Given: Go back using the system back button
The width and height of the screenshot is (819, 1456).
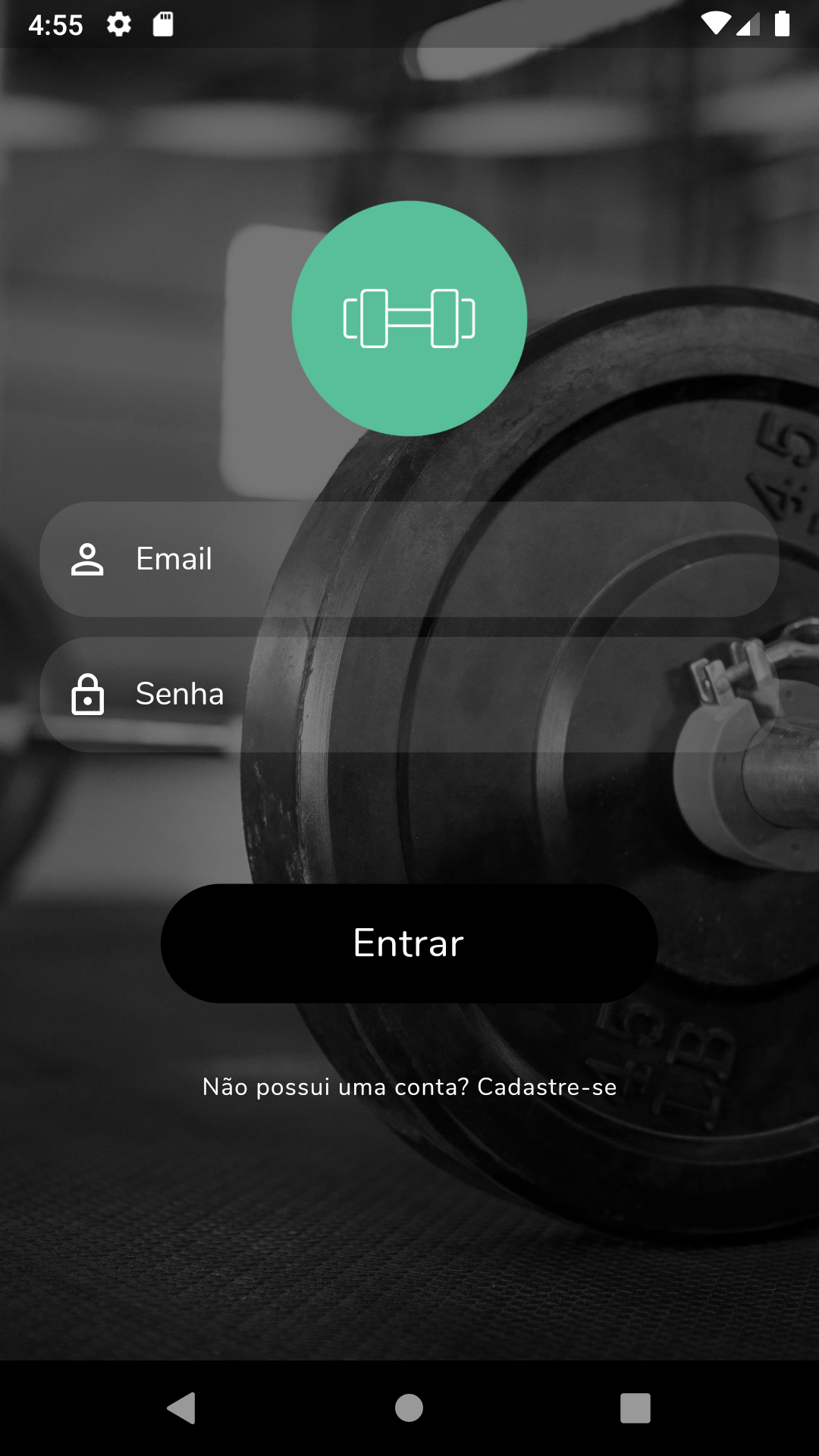Looking at the screenshot, I should (x=182, y=1408).
